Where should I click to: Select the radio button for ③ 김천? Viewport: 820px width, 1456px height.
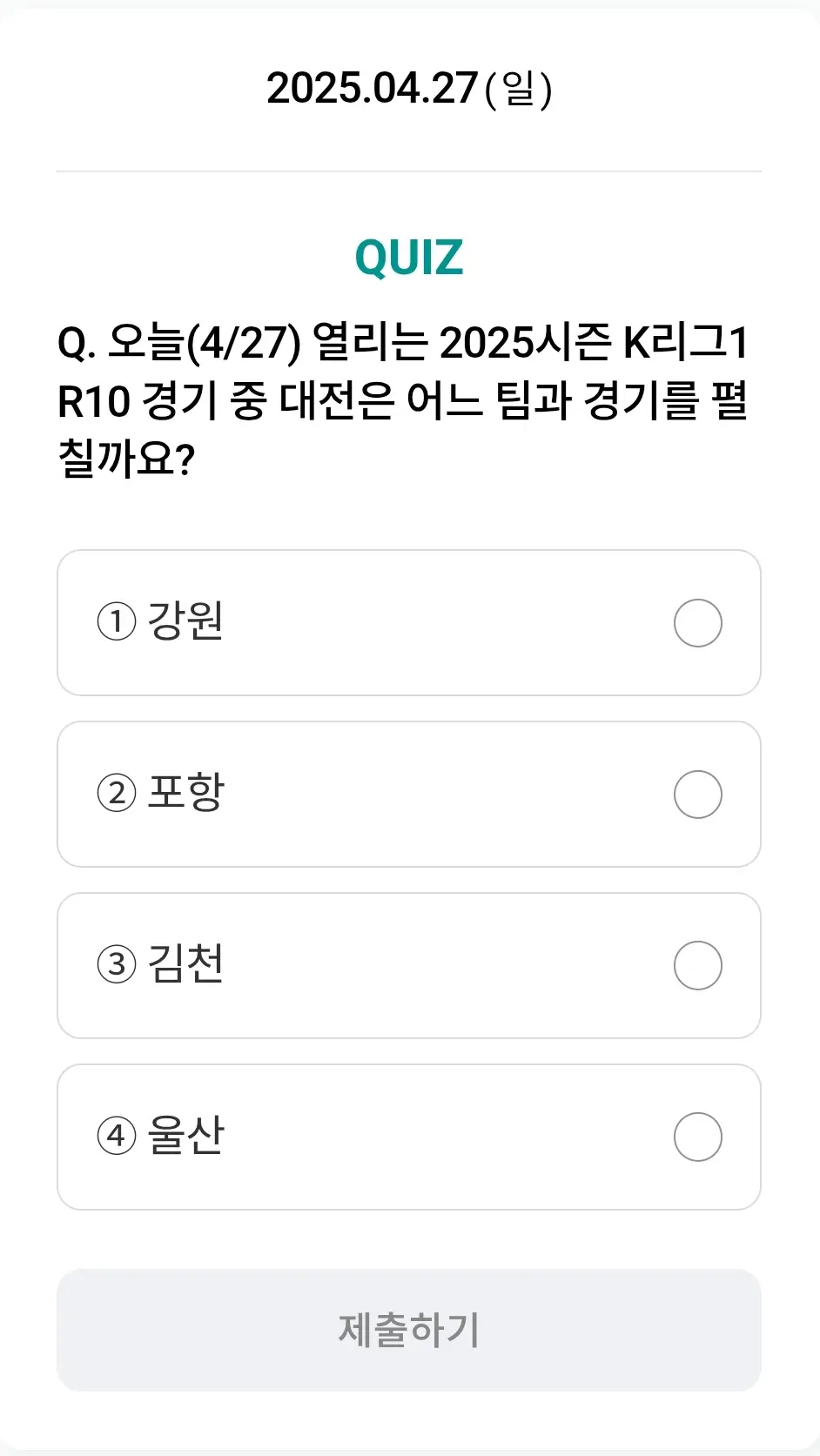click(x=697, y=965)
